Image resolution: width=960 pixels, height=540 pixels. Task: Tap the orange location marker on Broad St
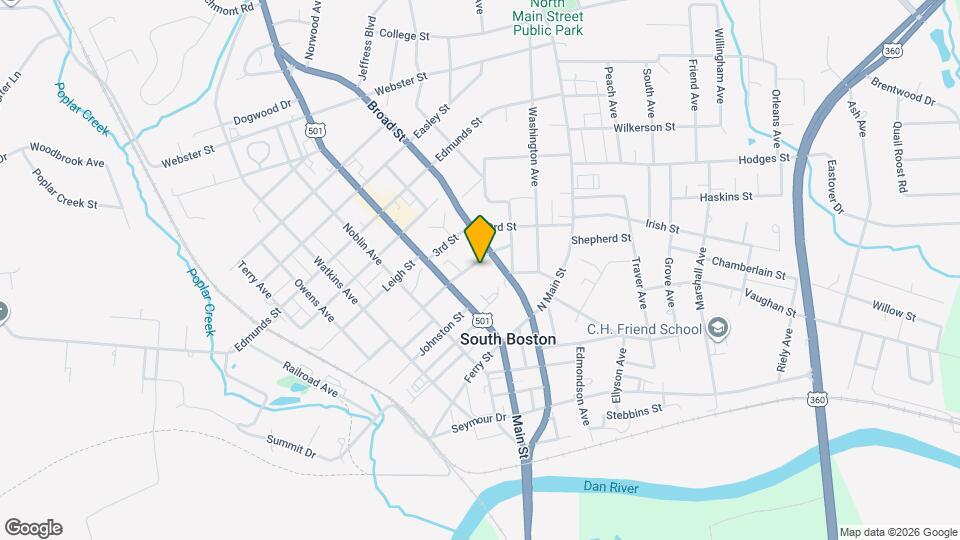point(480,239)
